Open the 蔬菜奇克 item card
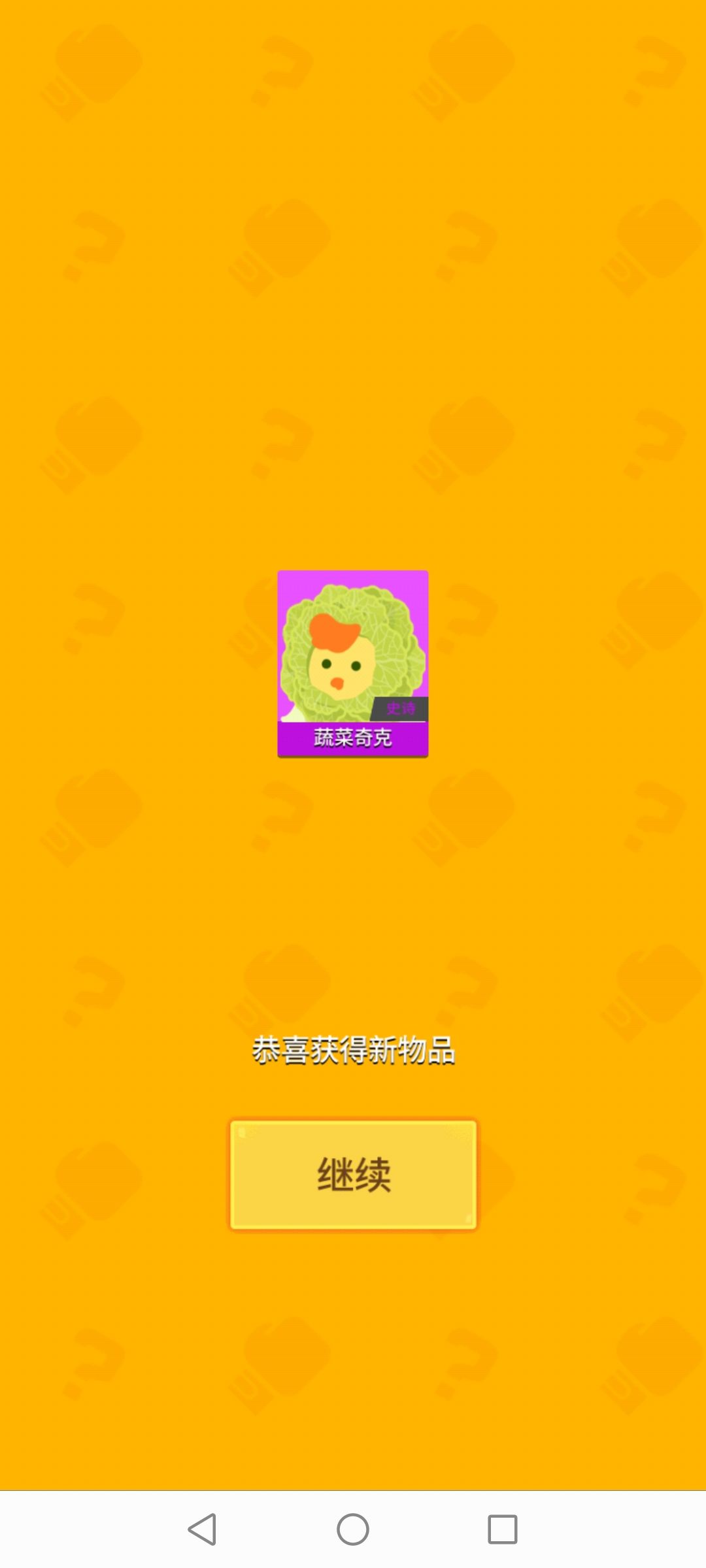The image size is (706, 1568). point(353,664)
